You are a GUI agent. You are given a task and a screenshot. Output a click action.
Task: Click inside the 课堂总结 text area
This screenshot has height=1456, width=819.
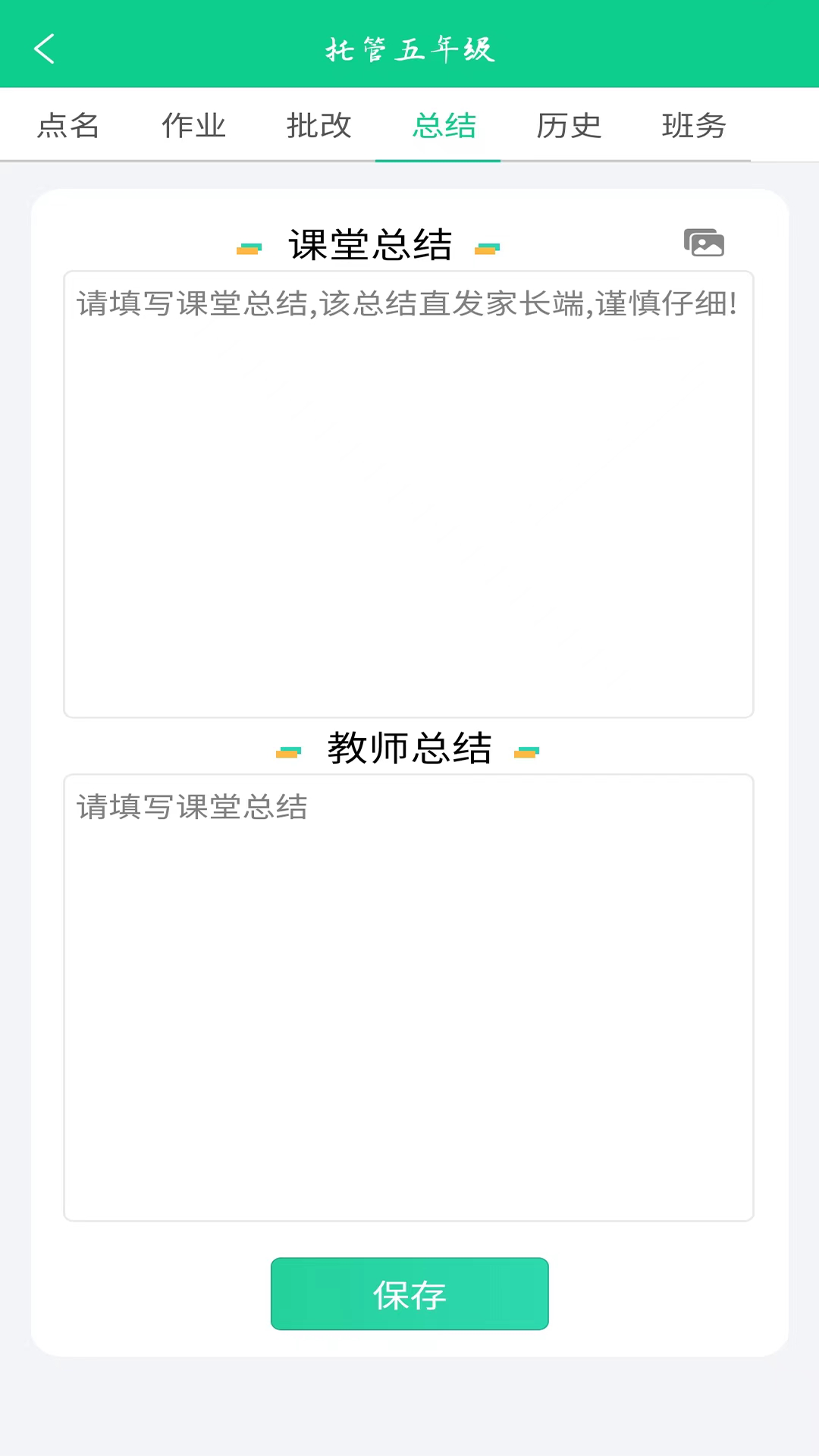(409, 493)
